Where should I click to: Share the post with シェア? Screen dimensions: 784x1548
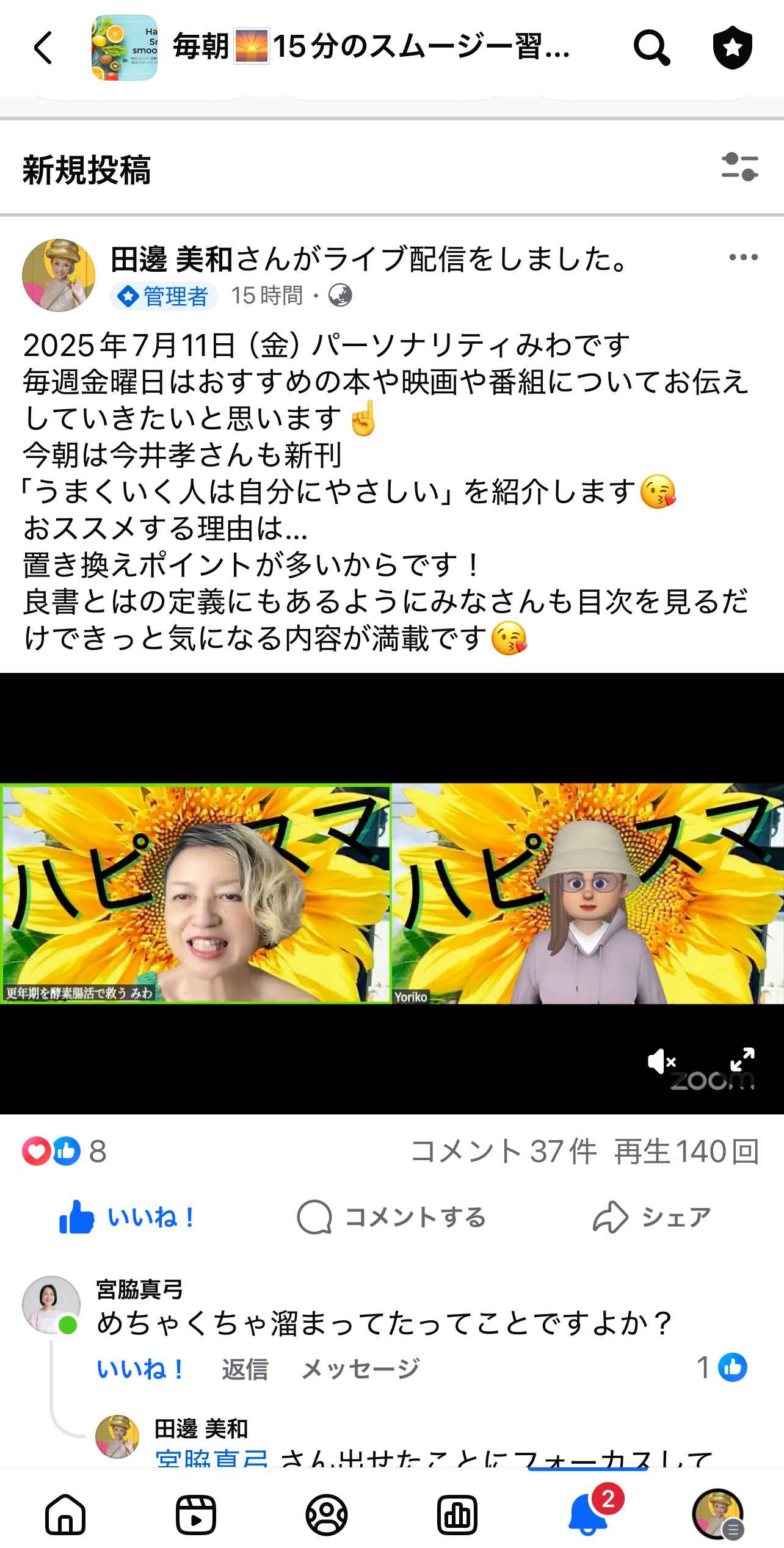click(652, 1218)
